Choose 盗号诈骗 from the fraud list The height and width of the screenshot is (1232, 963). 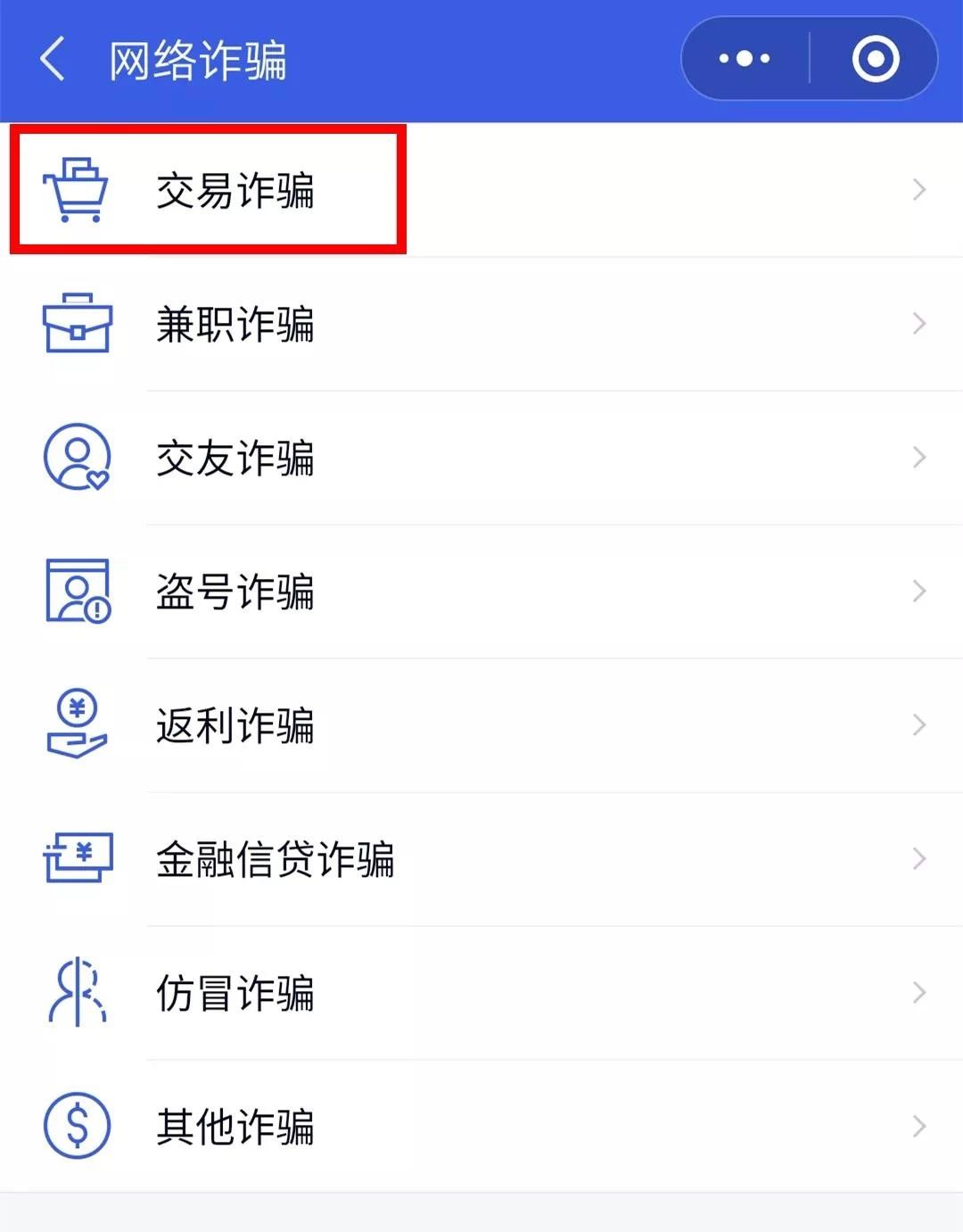click(x=236, y=591)
